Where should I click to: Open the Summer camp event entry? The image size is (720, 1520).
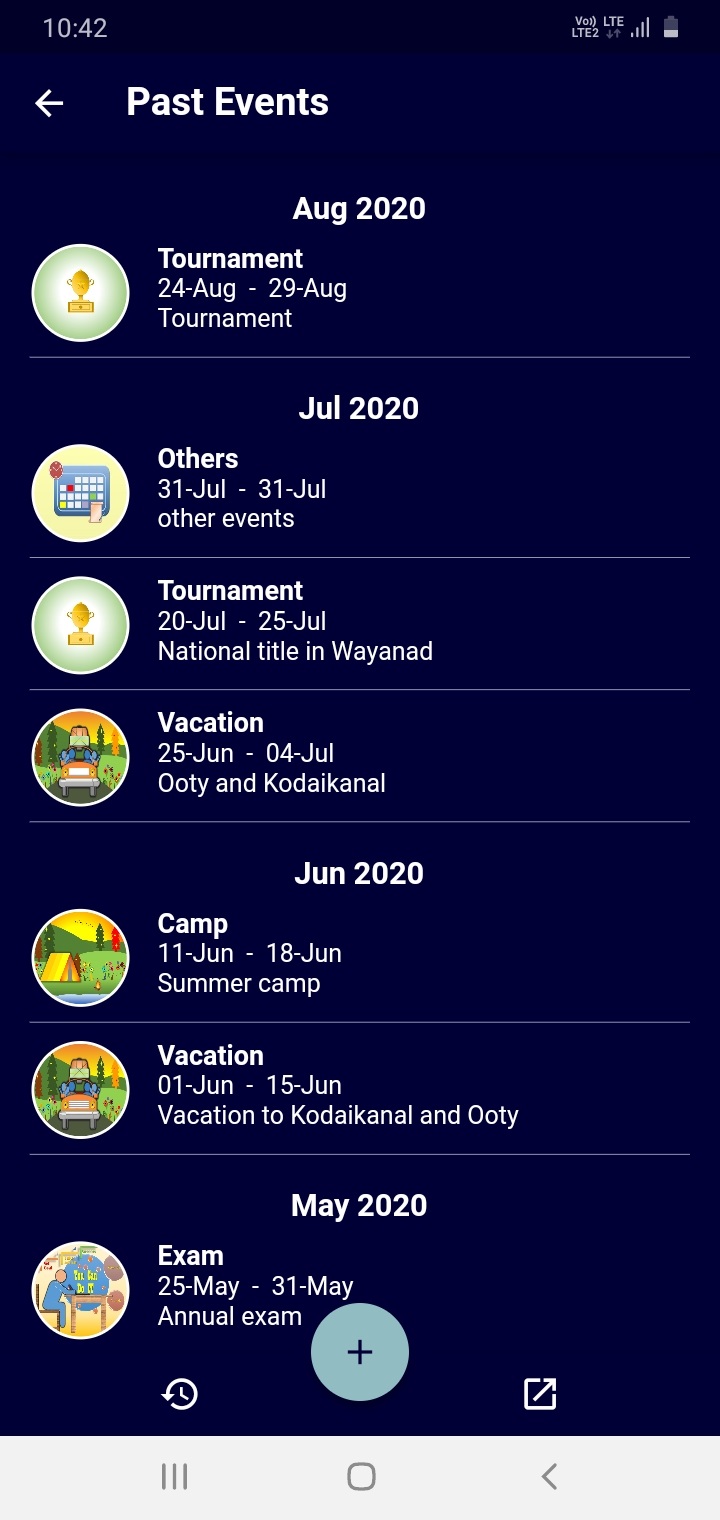coord(300,953)
